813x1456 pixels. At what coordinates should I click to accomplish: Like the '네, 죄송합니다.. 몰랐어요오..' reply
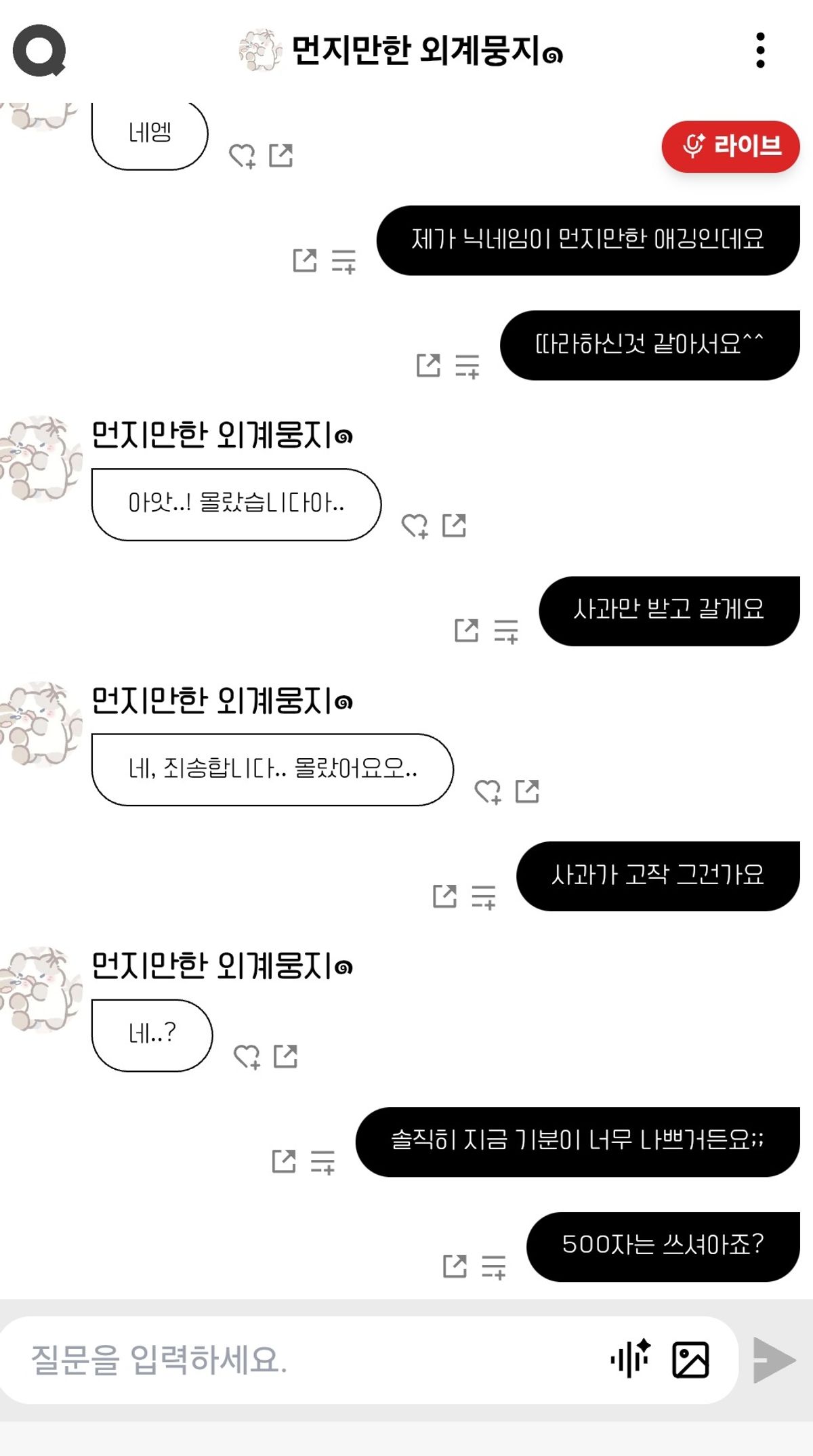click(x=488, y=791)
